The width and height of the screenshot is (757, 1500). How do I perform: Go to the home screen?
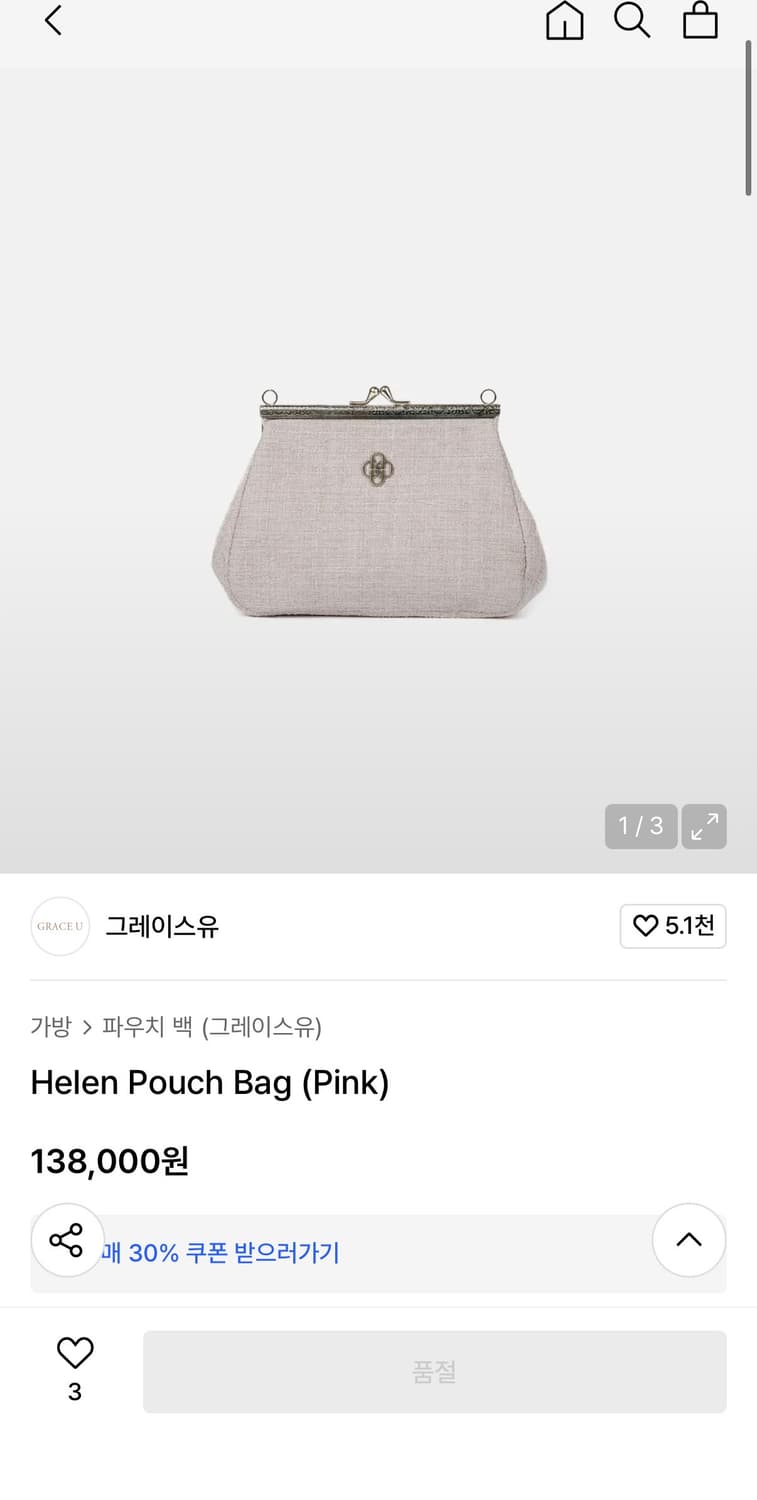coord(564,21)
